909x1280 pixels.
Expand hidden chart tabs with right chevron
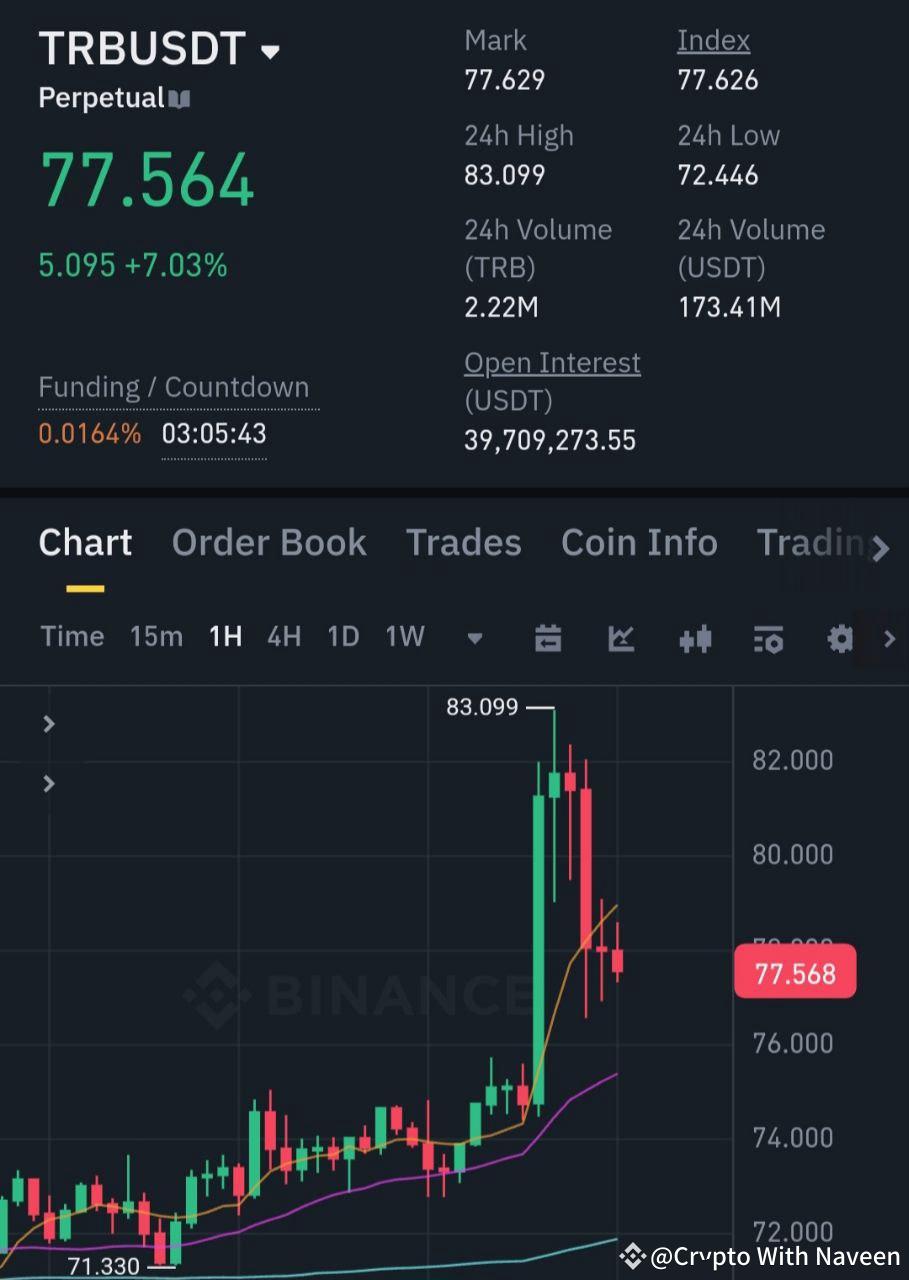[x=881, y=548]
